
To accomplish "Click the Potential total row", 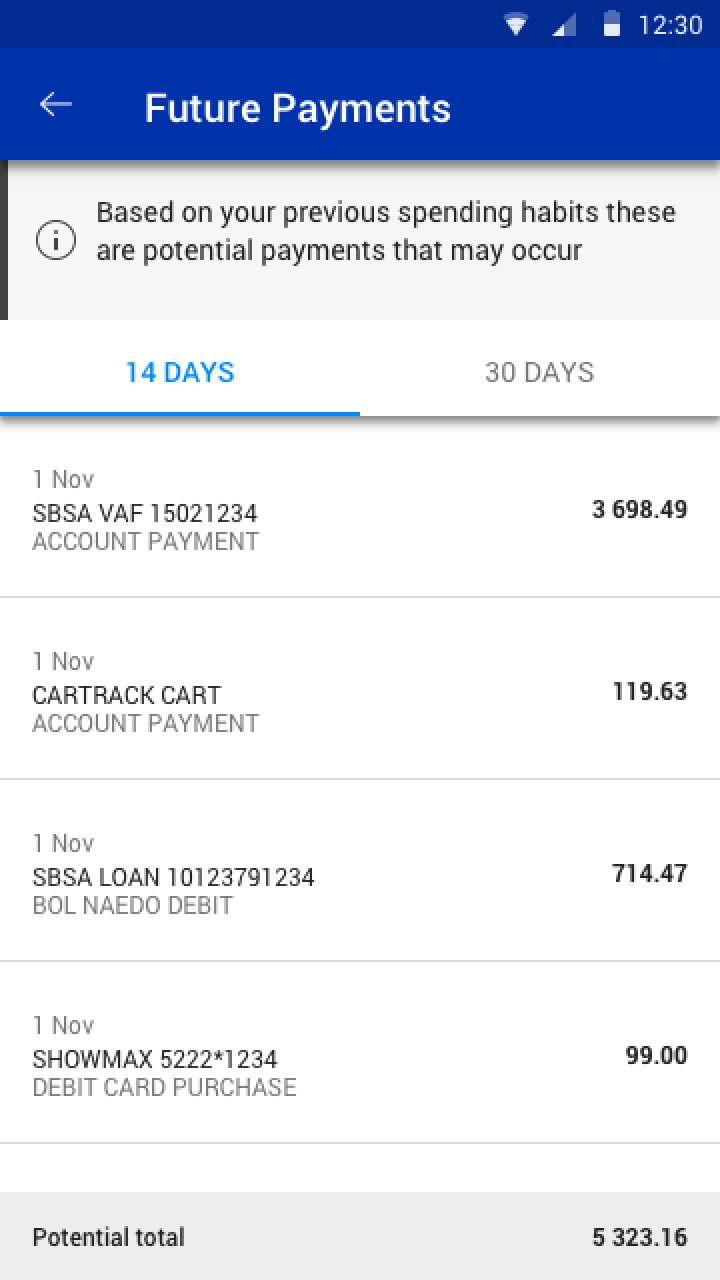I will (360, 1237).
